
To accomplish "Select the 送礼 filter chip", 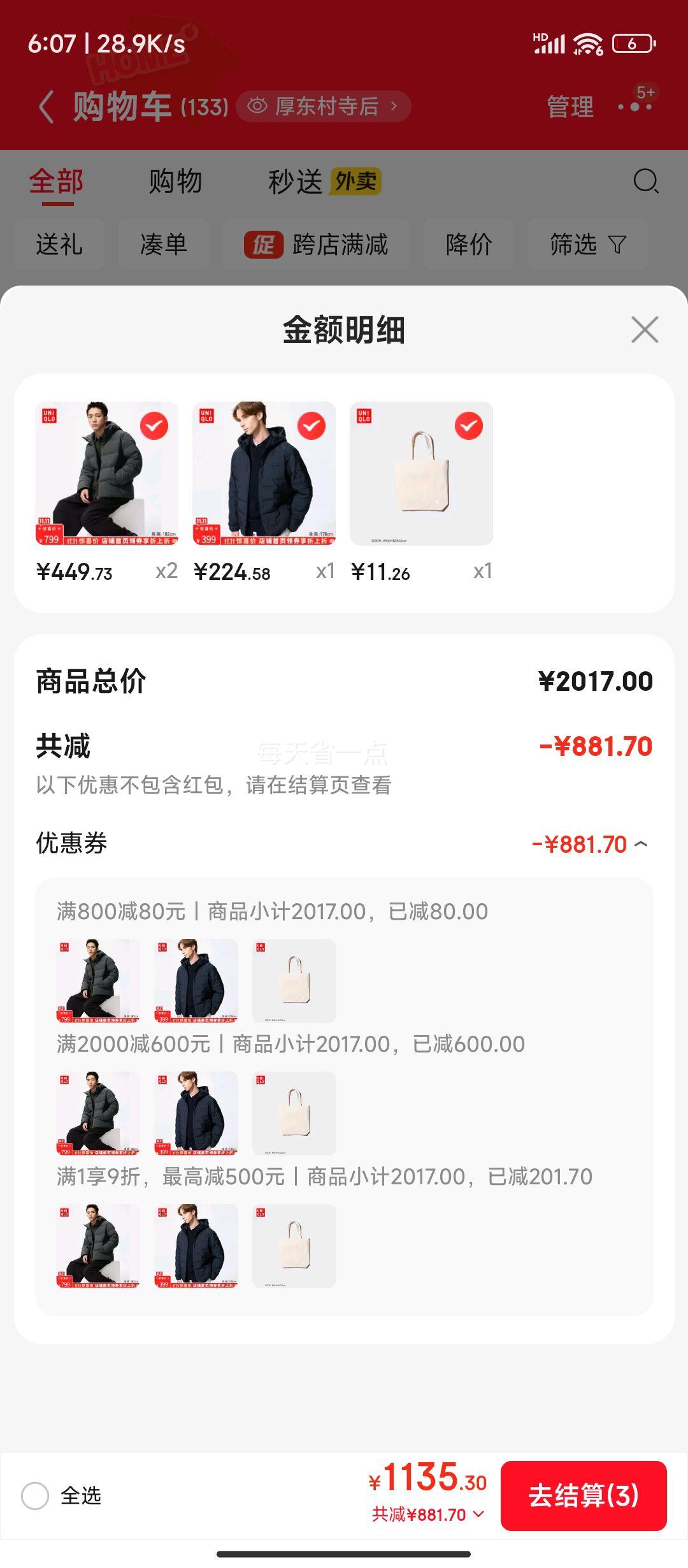I will tap(59, 244).
